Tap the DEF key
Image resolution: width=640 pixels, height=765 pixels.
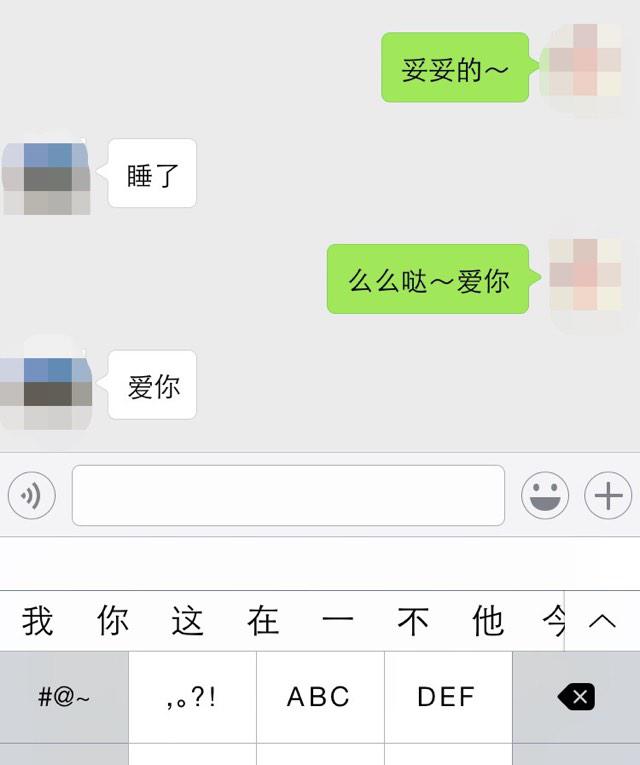[447, 697]
